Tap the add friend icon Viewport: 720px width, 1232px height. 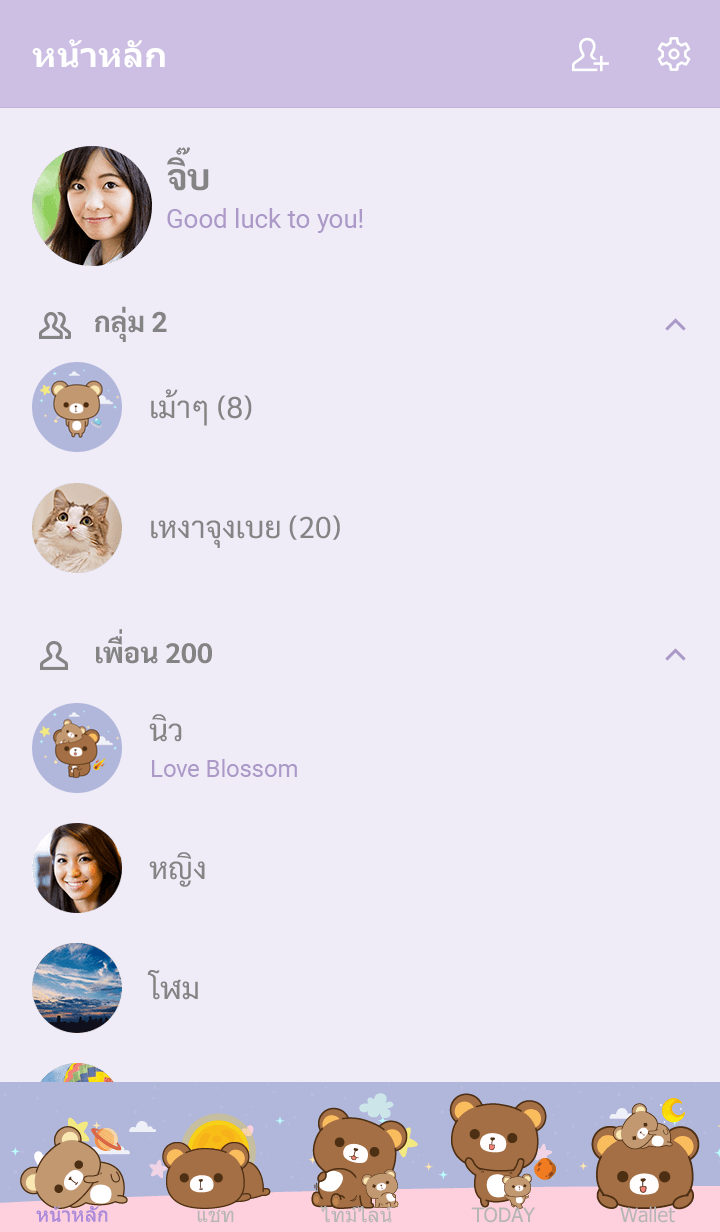click(590, 55)
